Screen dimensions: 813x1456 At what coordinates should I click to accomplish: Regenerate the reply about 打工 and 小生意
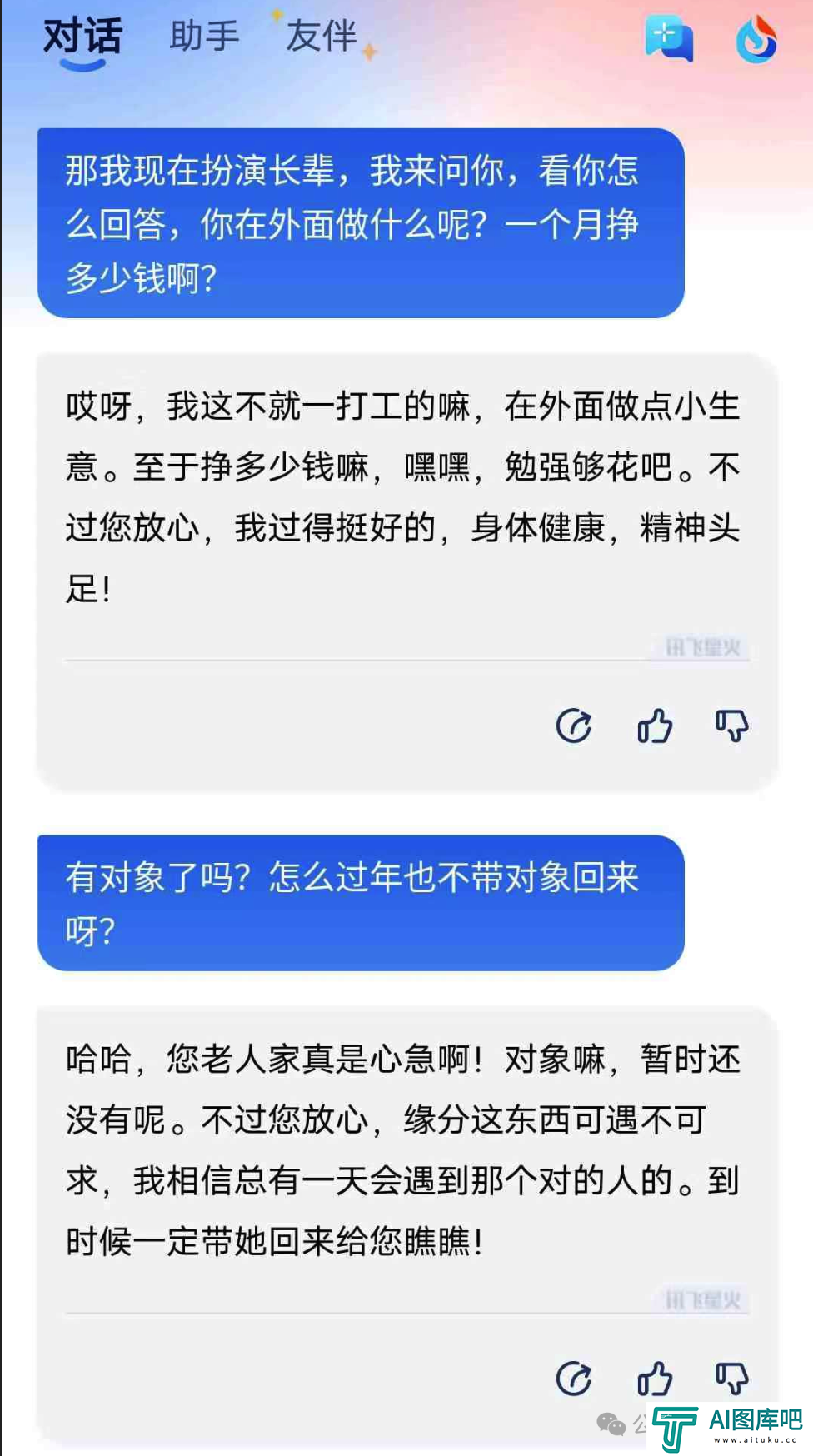pos(574,726)
